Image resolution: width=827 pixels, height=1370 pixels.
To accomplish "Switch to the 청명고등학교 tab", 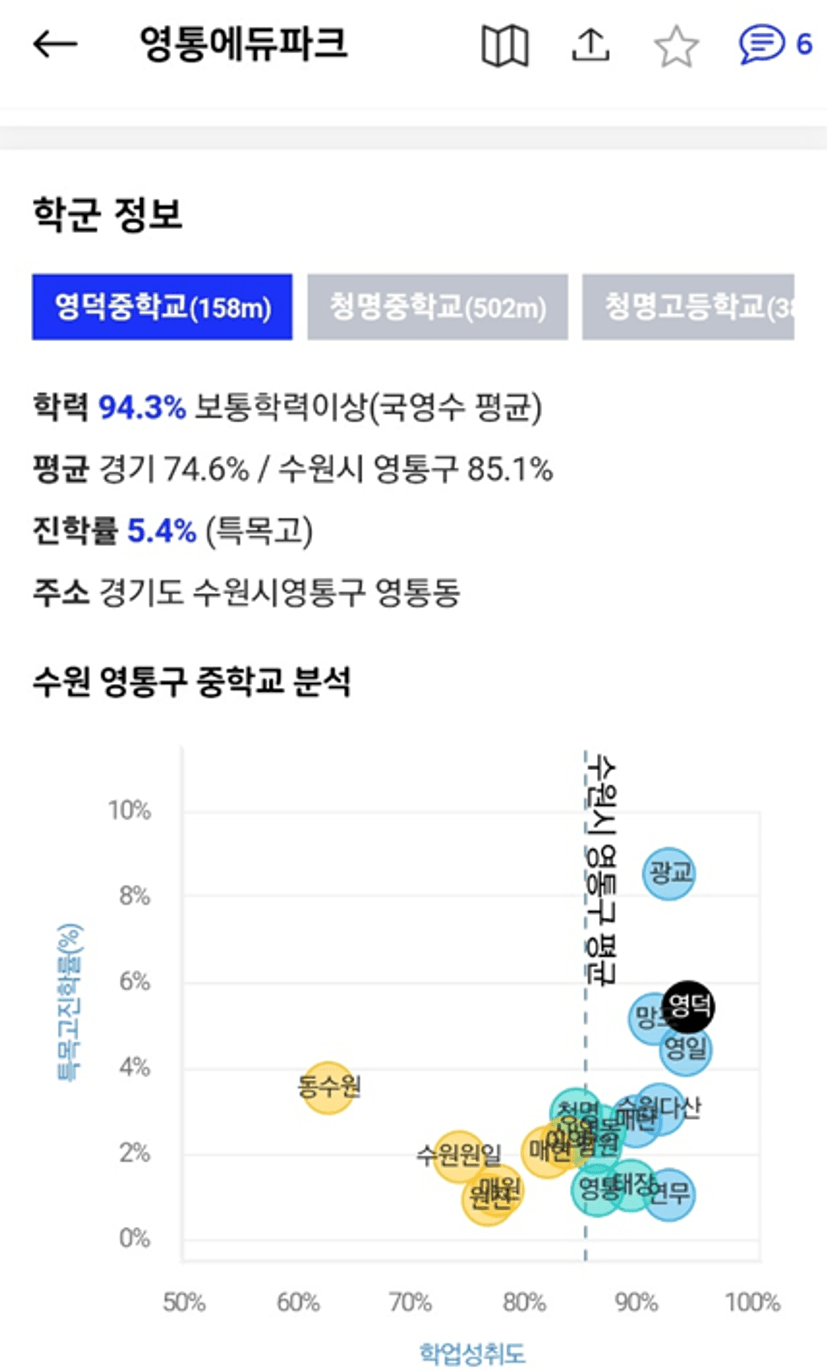I will 688,307.
